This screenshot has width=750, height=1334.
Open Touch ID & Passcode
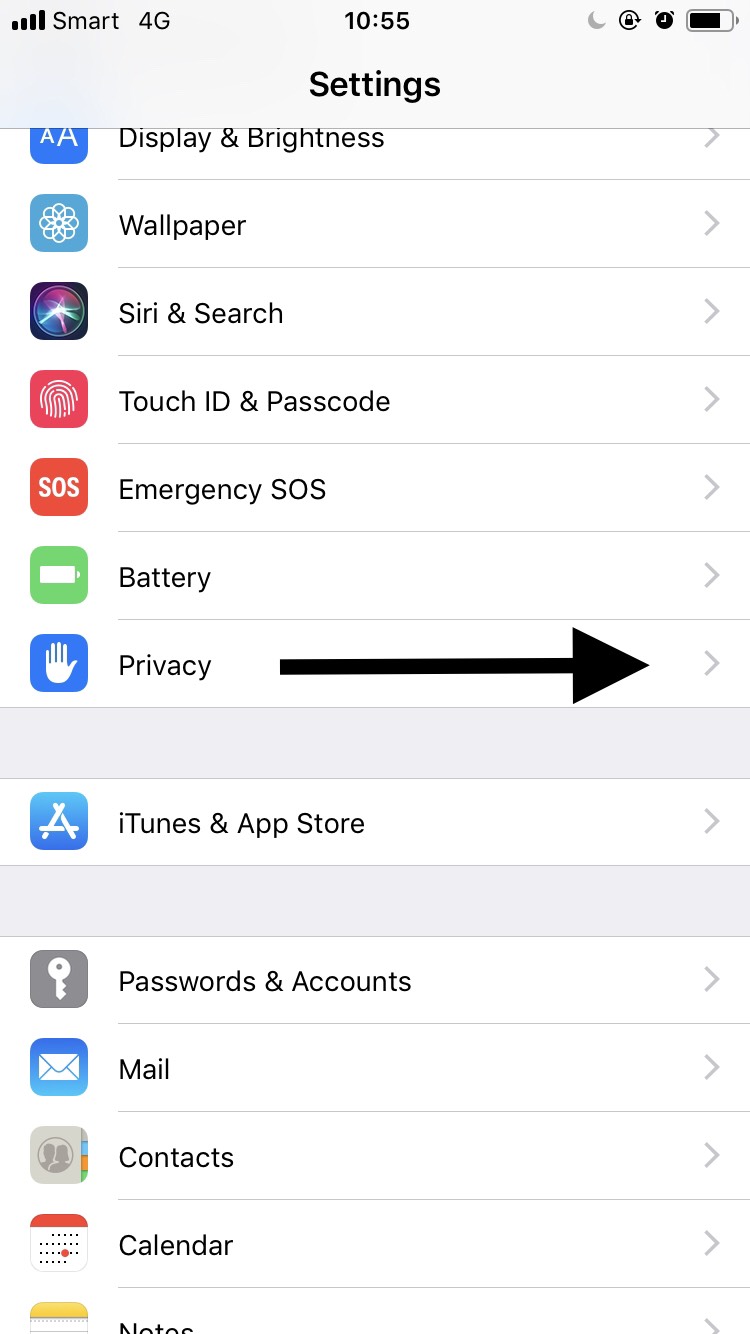(x=375, y=400)
